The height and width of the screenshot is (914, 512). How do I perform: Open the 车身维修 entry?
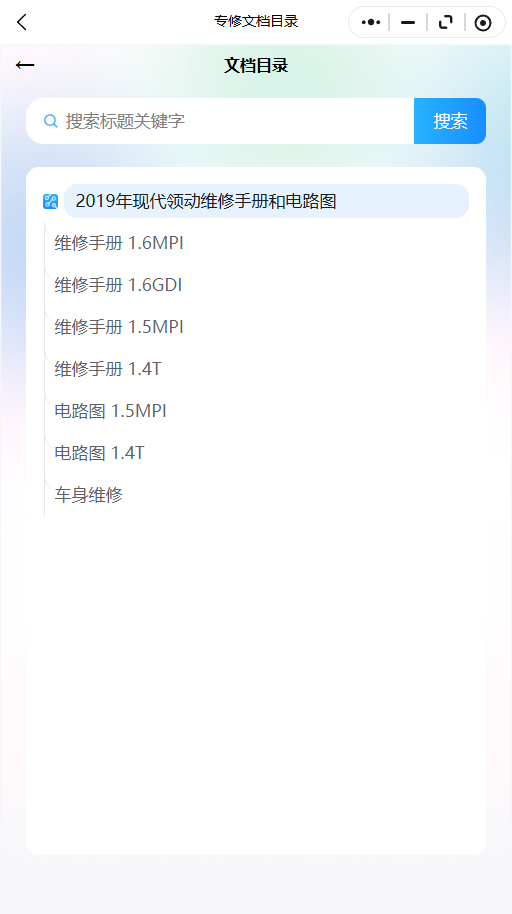89,495
